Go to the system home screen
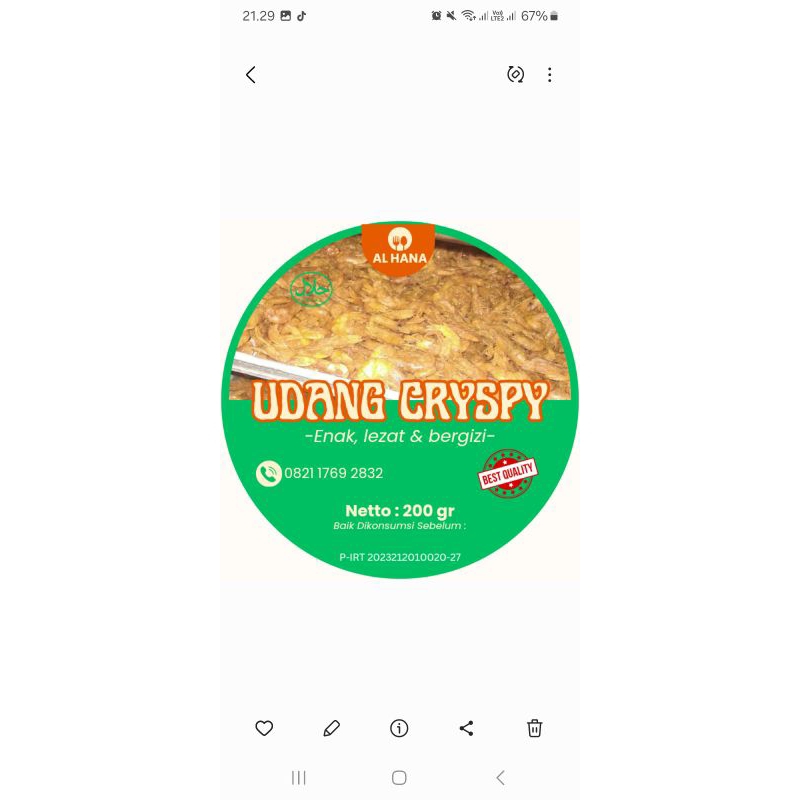The image size is (800, 800). click(399, 777)
